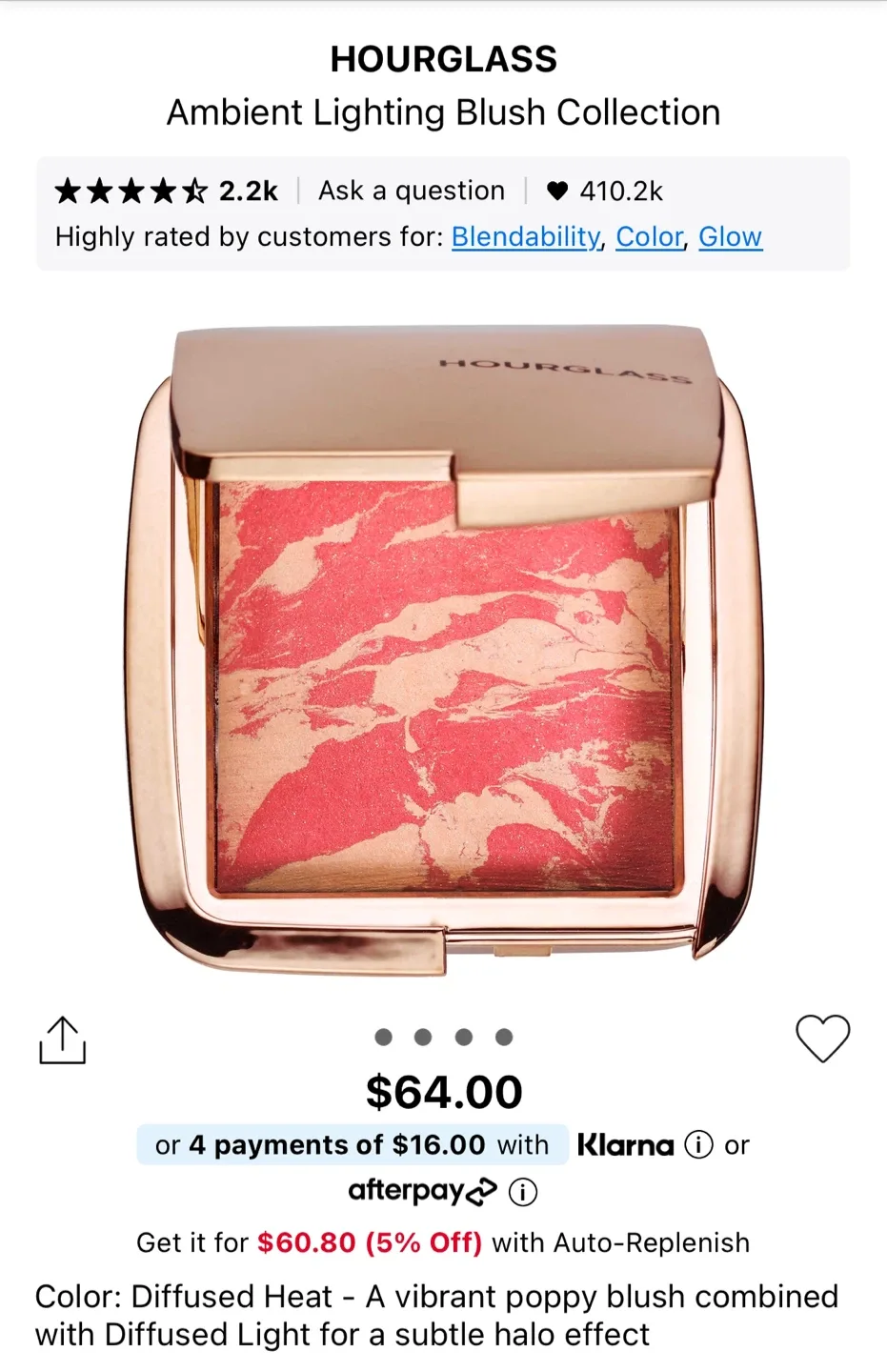Screen dimensions: 887x1372
Task: Click the $60.80 Auto-Replenish offer
Action: [371, 1241]
